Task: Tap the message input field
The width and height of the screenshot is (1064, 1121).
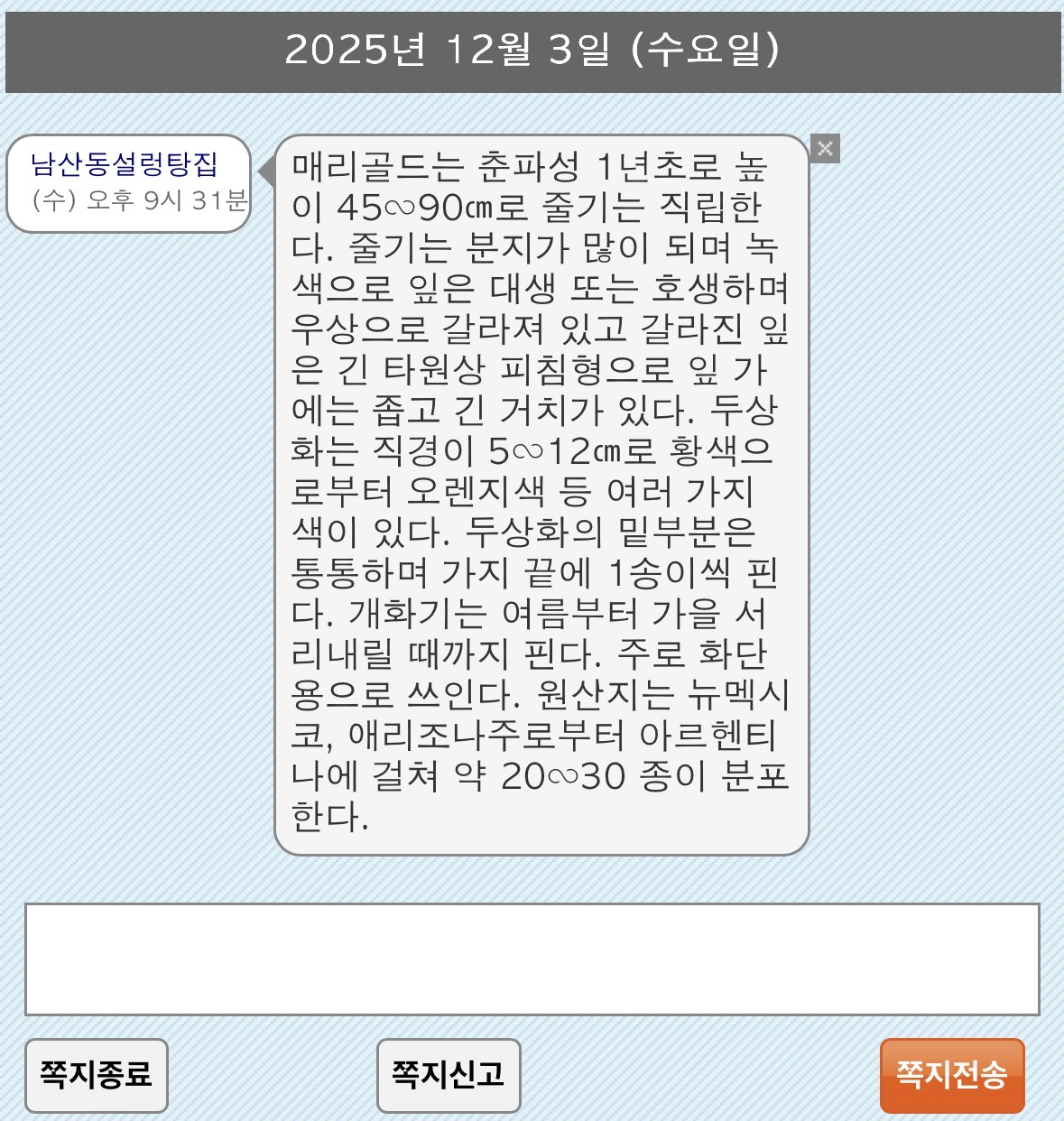Action: click(x=532, y=959)
